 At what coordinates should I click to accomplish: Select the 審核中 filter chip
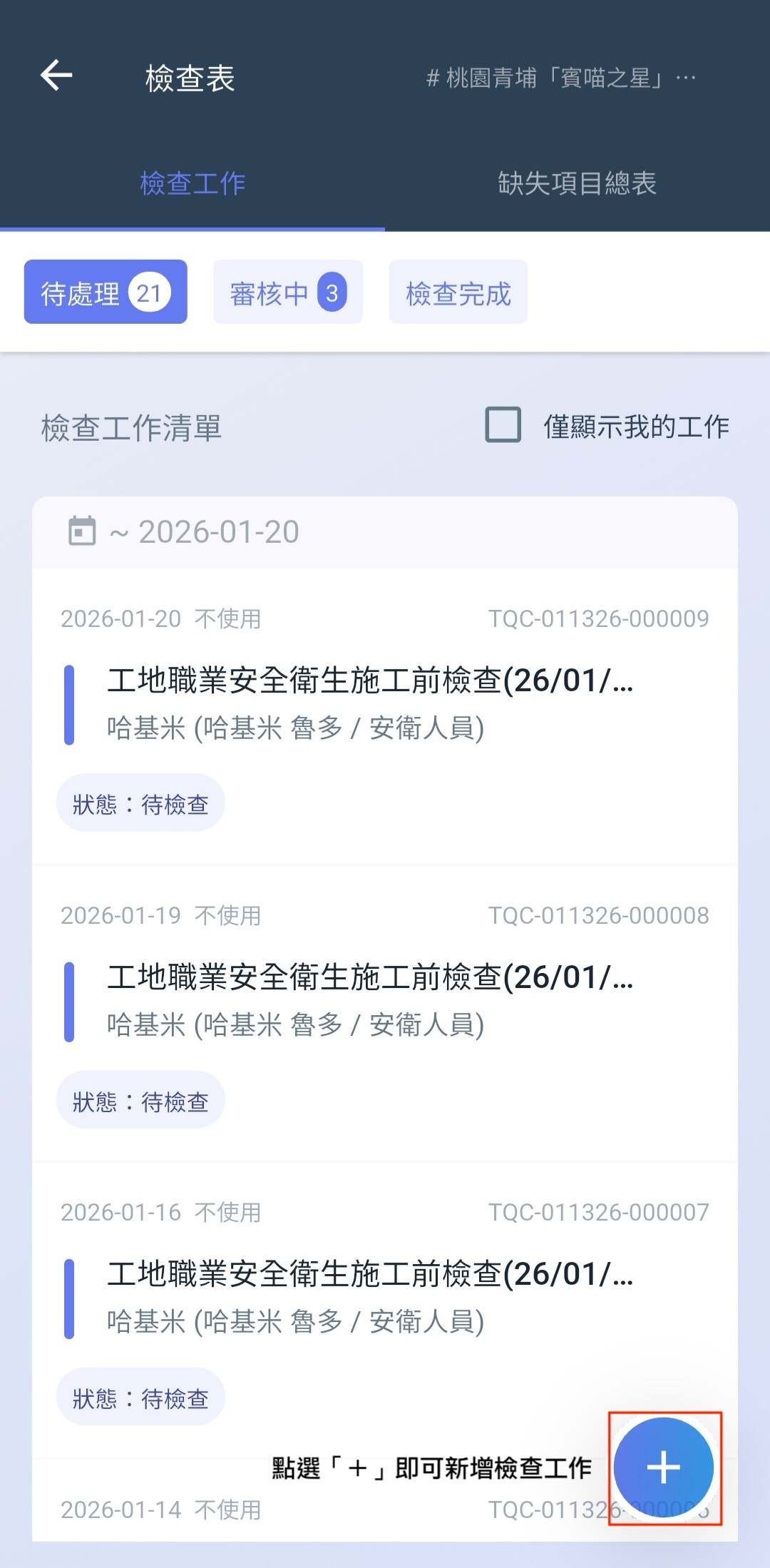pyautogui.click(x=288, y=292)
